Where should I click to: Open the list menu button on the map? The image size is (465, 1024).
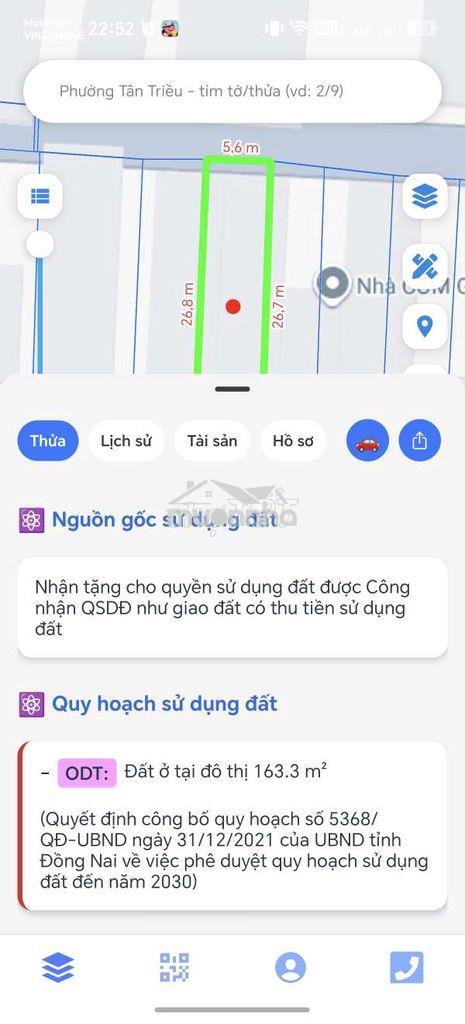tap(40, 196)
